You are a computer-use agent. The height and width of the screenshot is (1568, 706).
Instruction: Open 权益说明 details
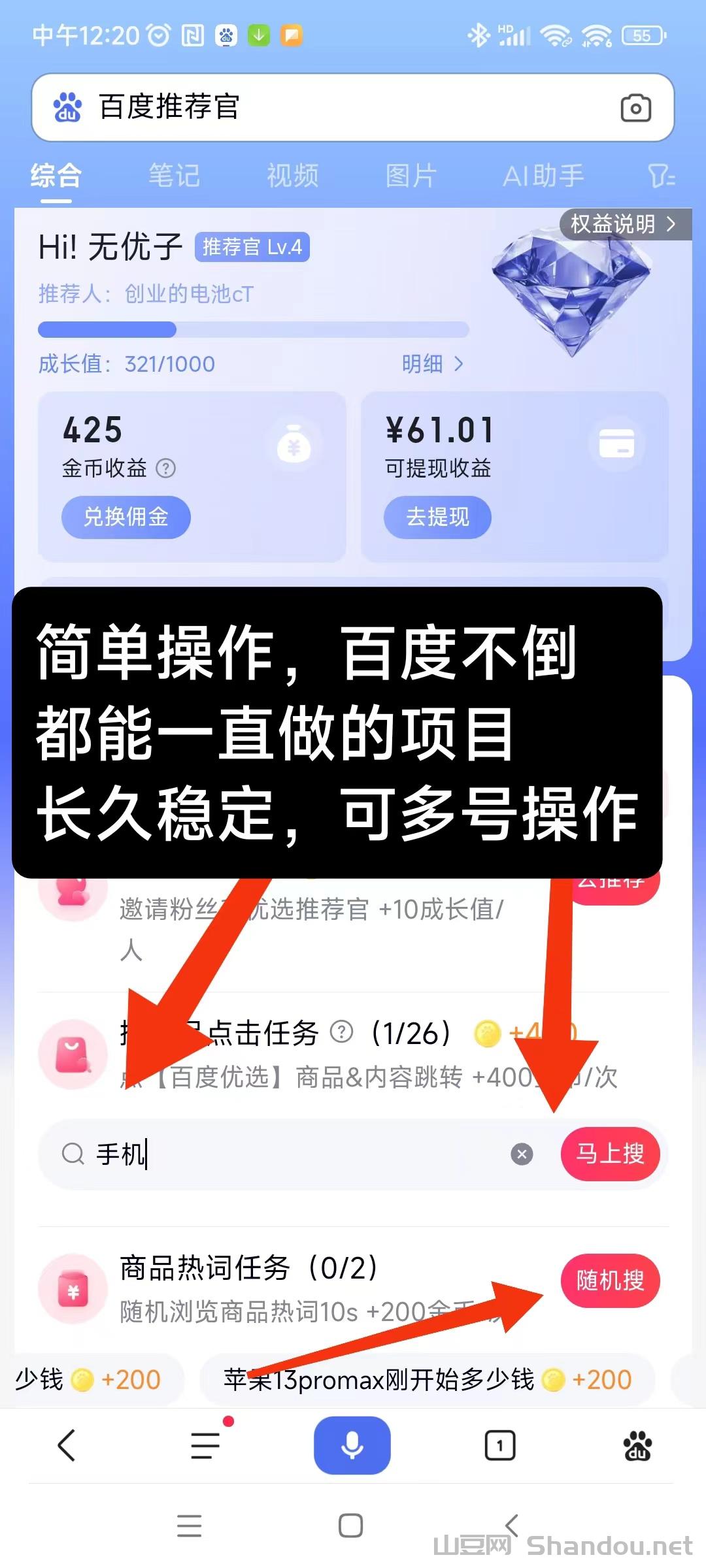[622, 225]
